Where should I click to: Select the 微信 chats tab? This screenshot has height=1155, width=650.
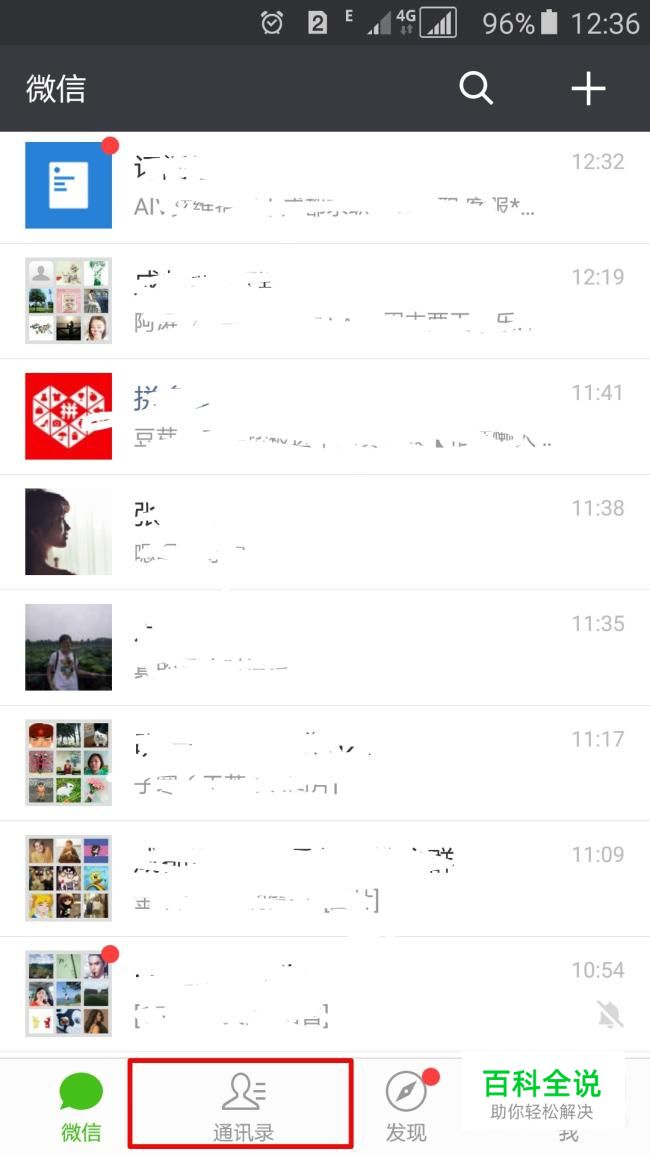(x=81, y=1104)
